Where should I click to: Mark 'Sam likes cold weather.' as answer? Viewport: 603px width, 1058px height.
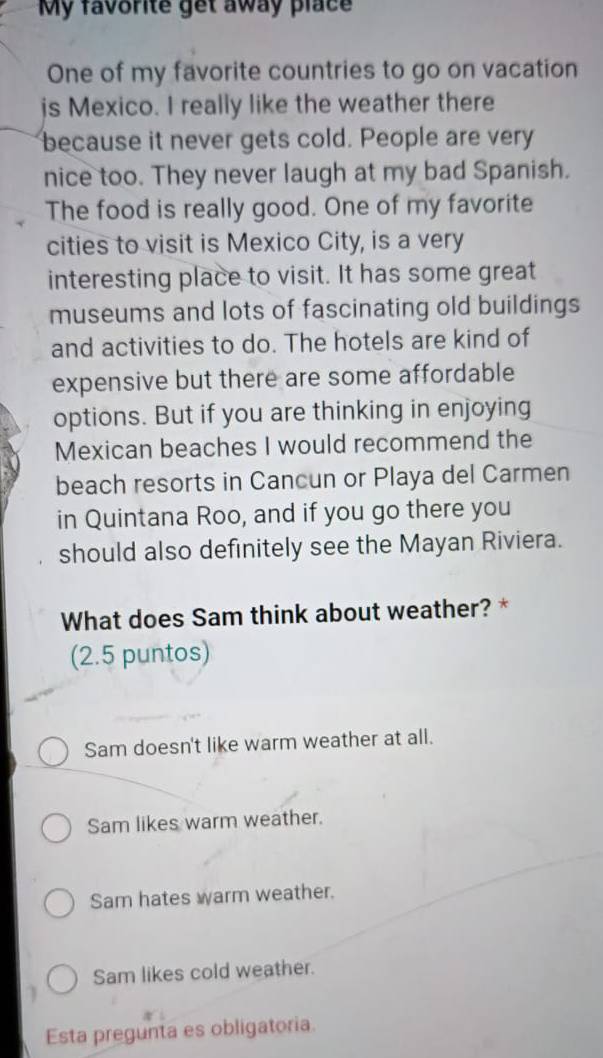62,979
